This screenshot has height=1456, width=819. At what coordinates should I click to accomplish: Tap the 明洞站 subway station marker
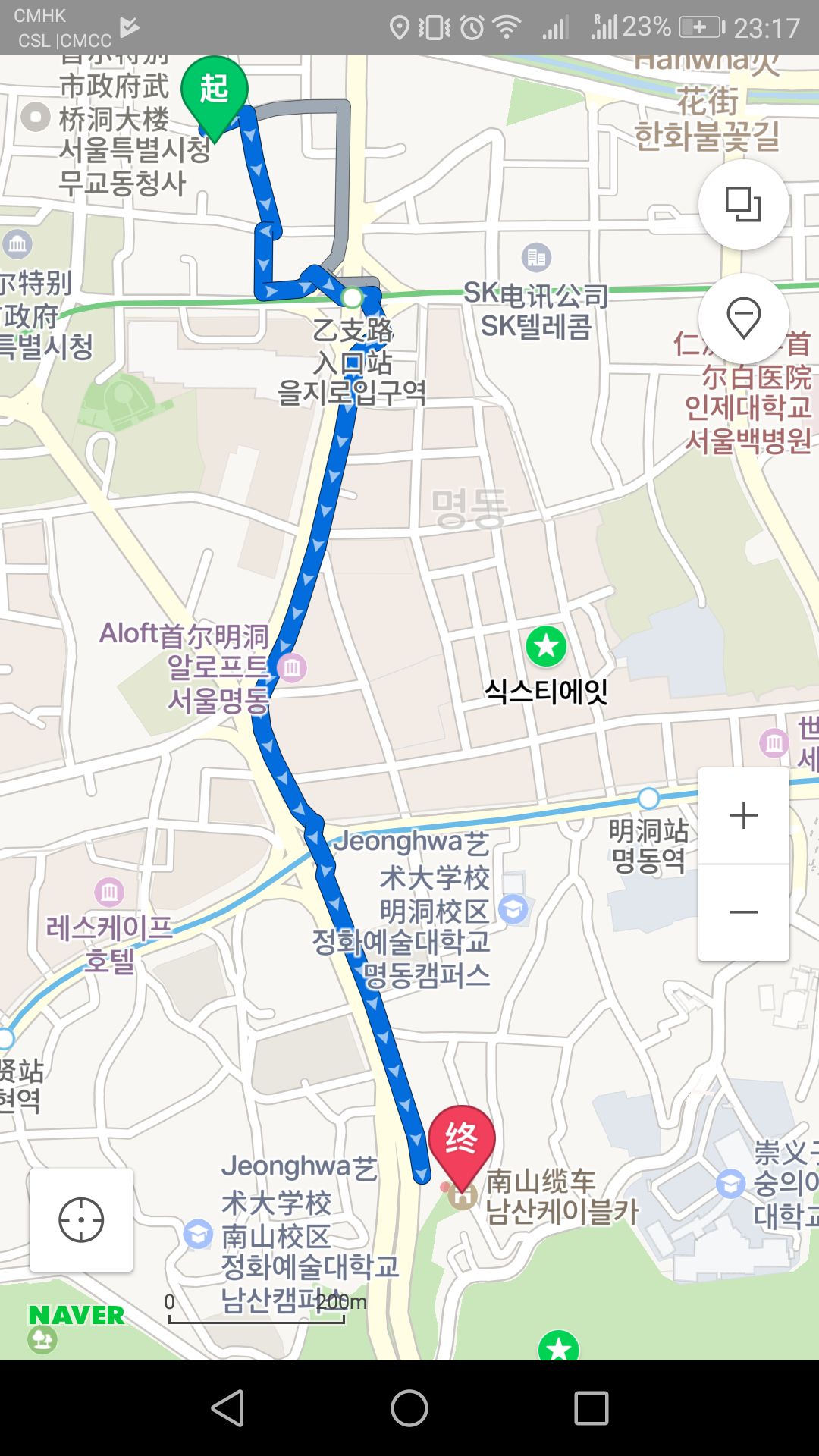point(648,799)
